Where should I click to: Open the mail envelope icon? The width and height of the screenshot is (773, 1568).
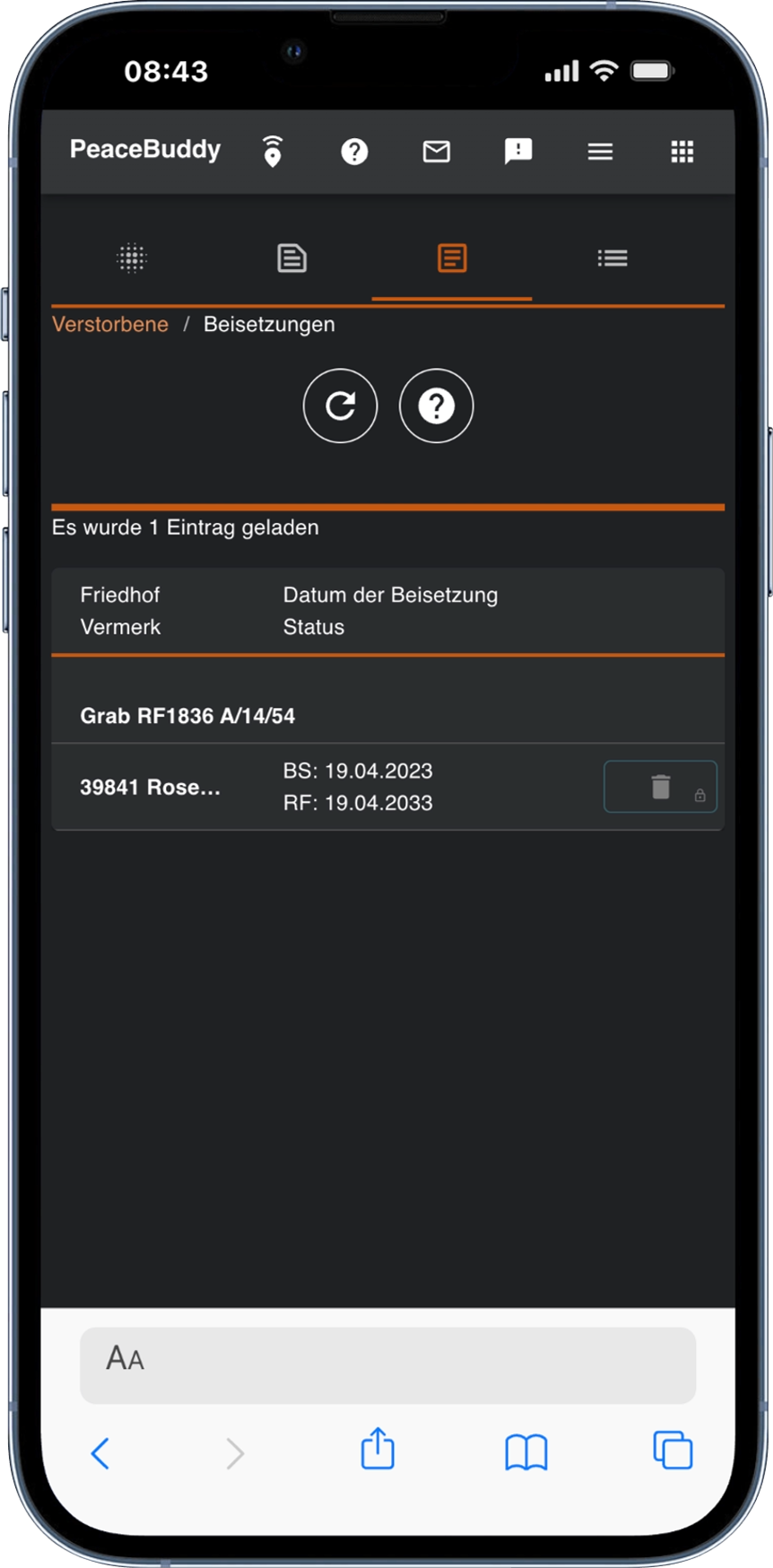437,152
